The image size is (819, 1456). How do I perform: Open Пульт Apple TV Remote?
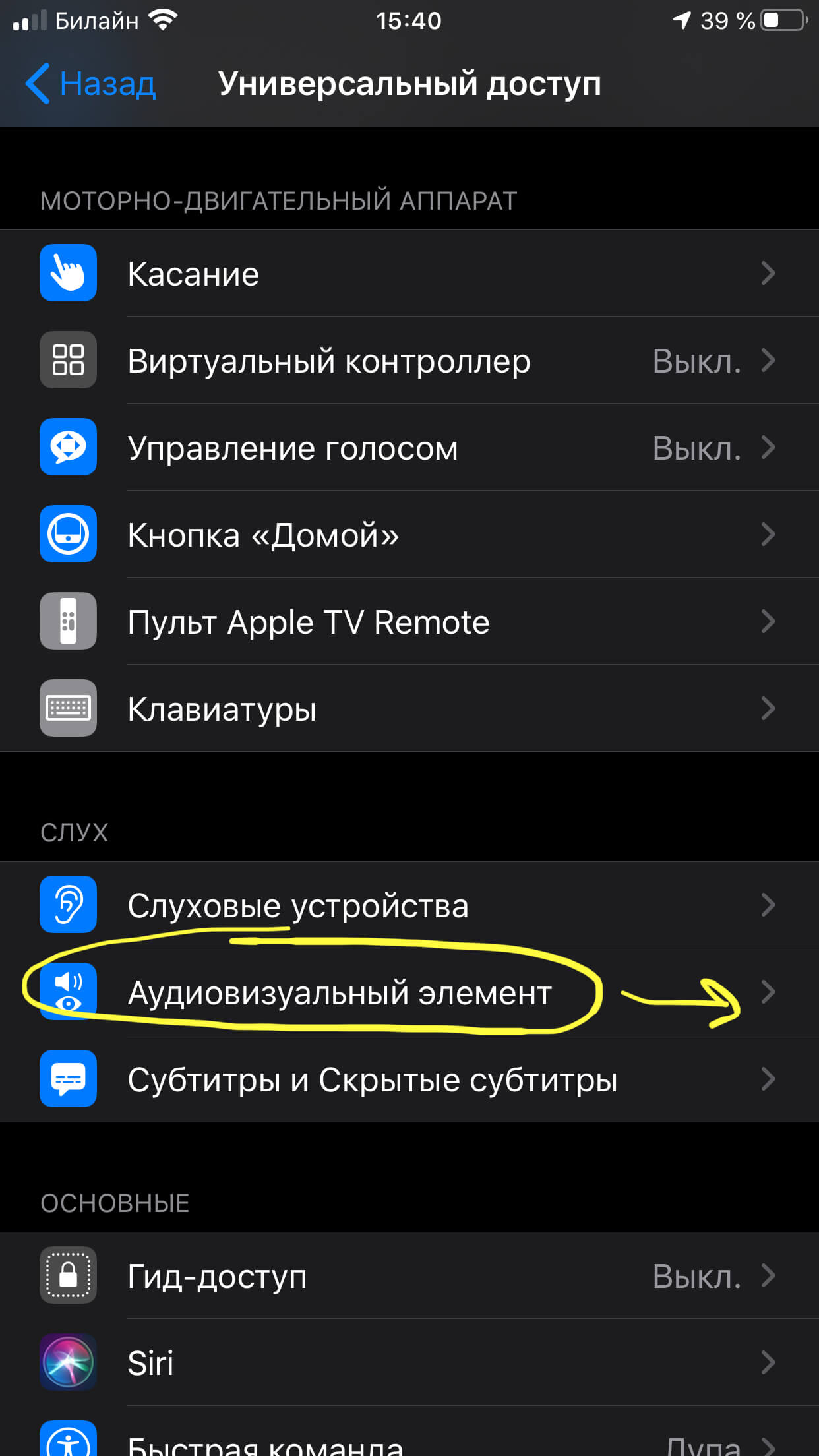[409, 621]
